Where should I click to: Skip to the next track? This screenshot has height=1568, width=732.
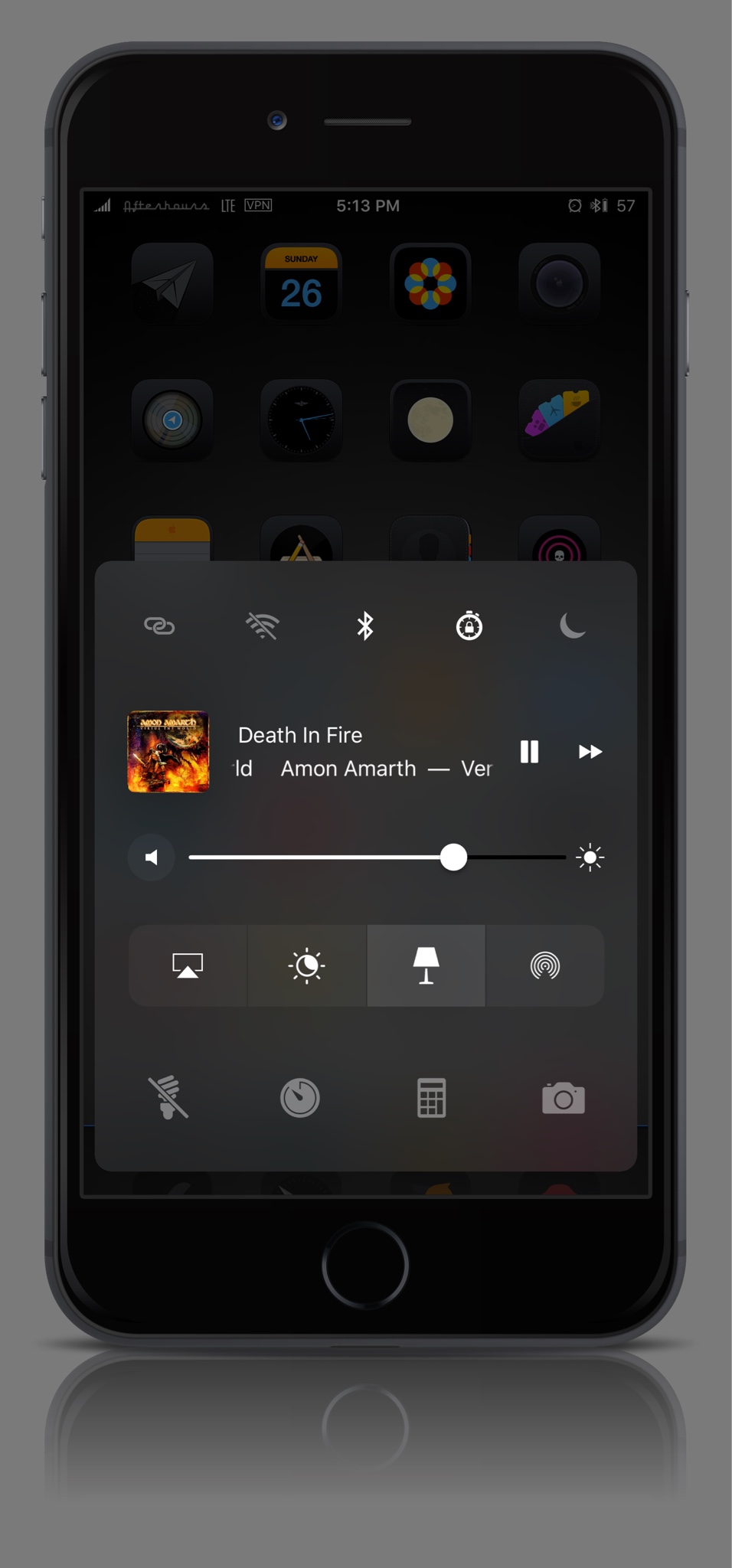[x=590, y=752]
